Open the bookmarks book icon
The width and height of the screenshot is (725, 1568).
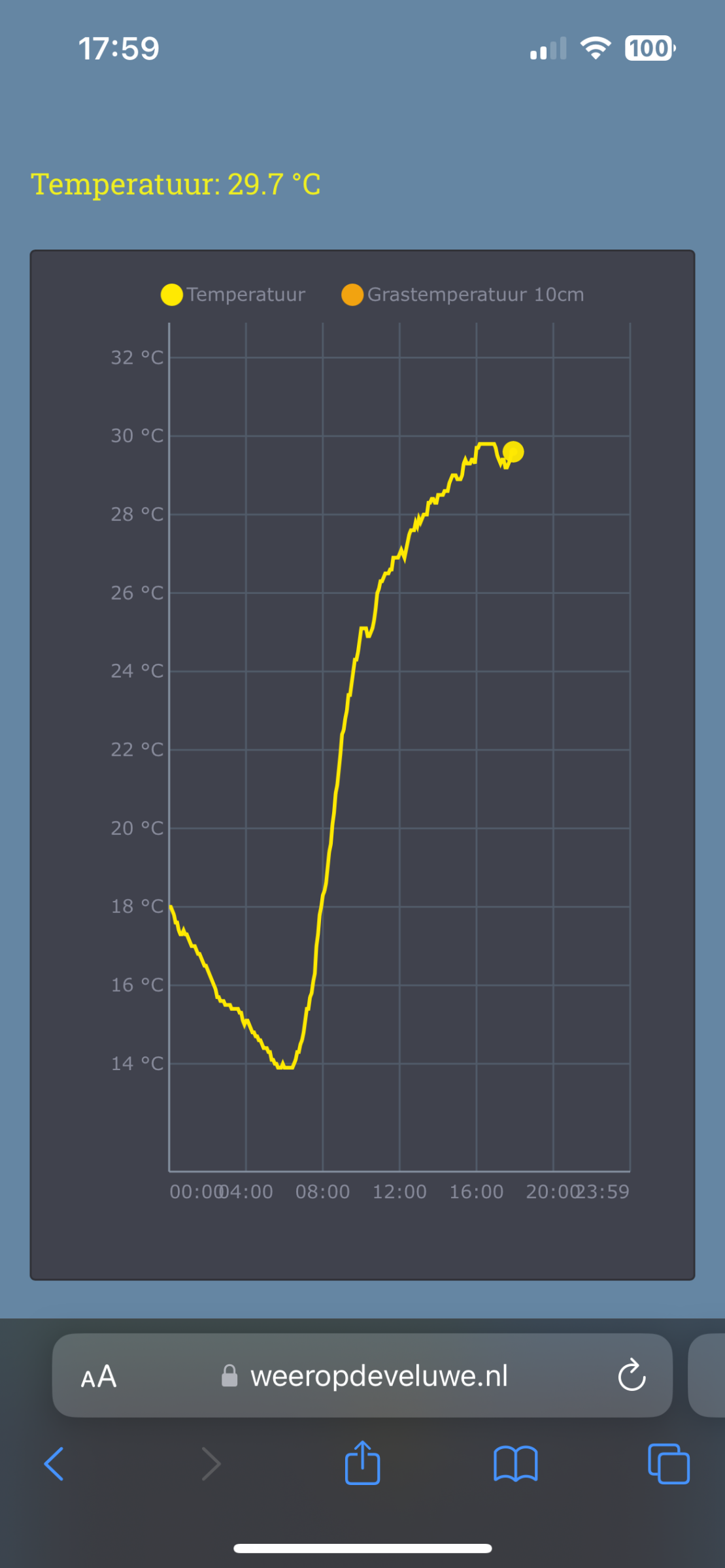(x=516, y=1463)
